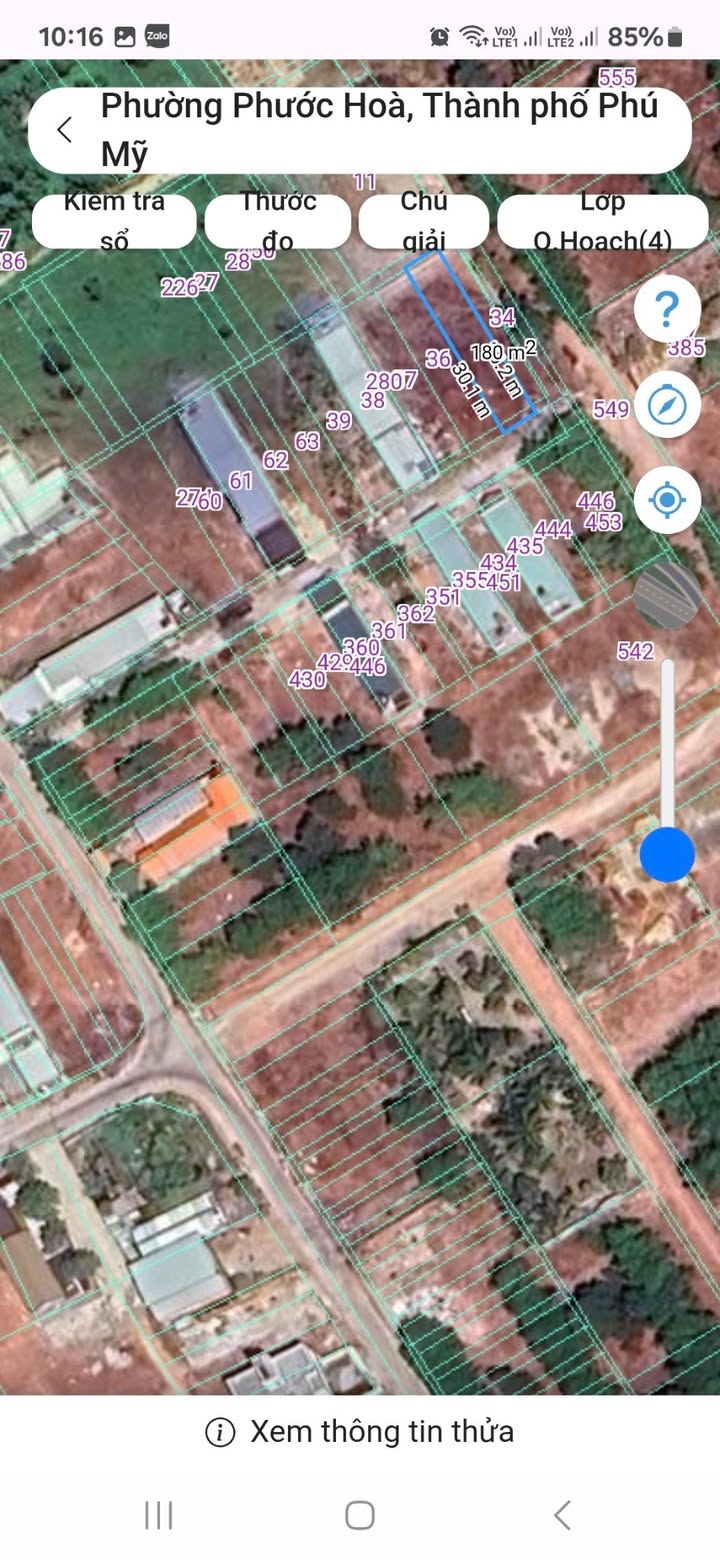Image resolution: width=720 pixels, height=1560 pixels.
Task: Open the Thước đo measuring tool
Action: (278, 221)
